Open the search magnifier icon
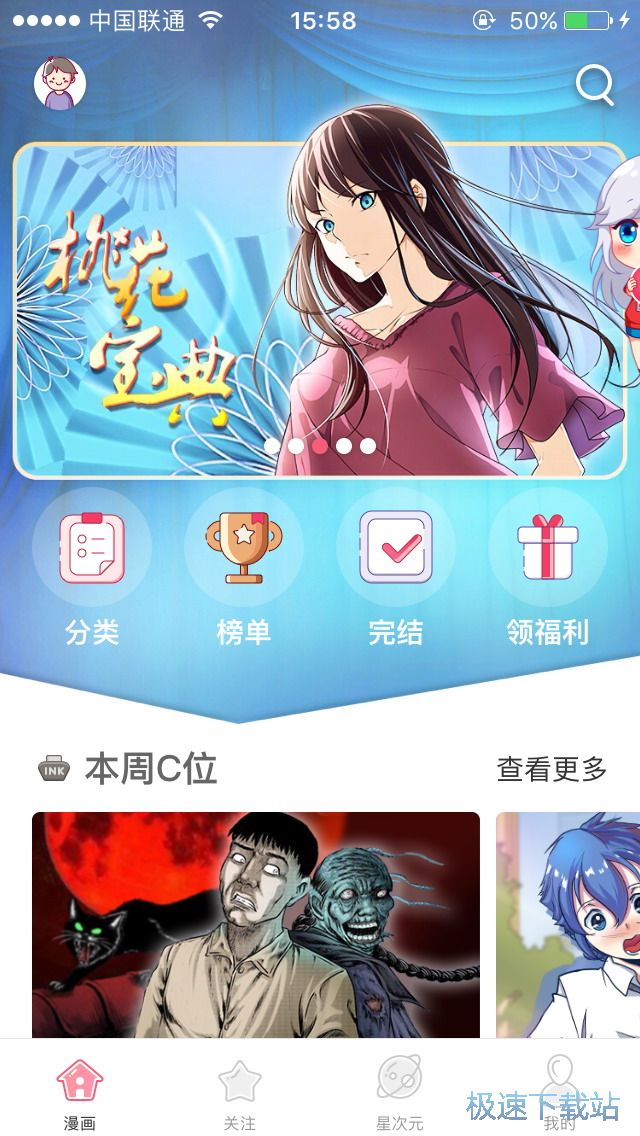Screen dimensions: 640x1136 [x=595, y=87]
